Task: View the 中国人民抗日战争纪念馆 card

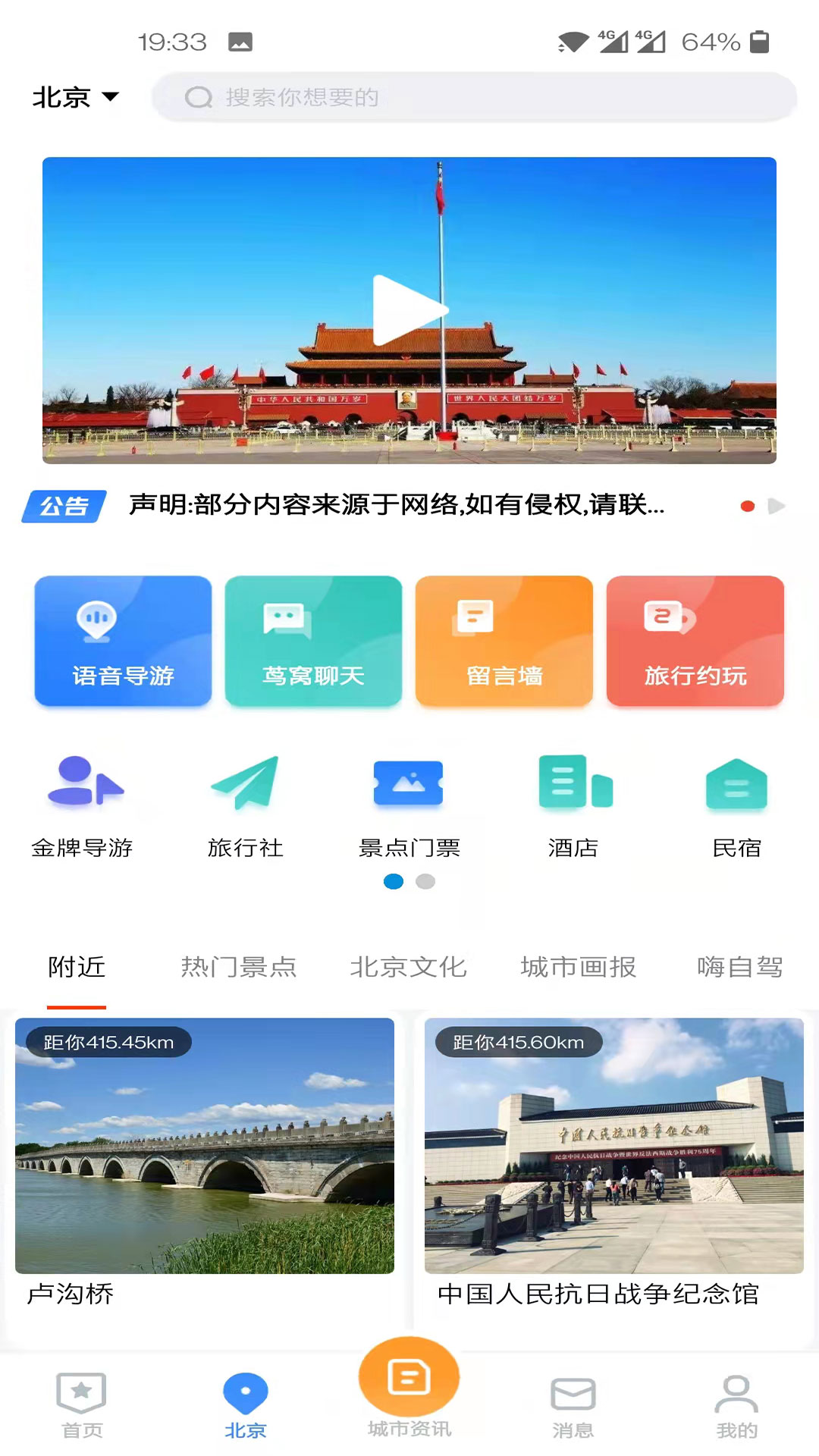Action: coord(614,1160)
